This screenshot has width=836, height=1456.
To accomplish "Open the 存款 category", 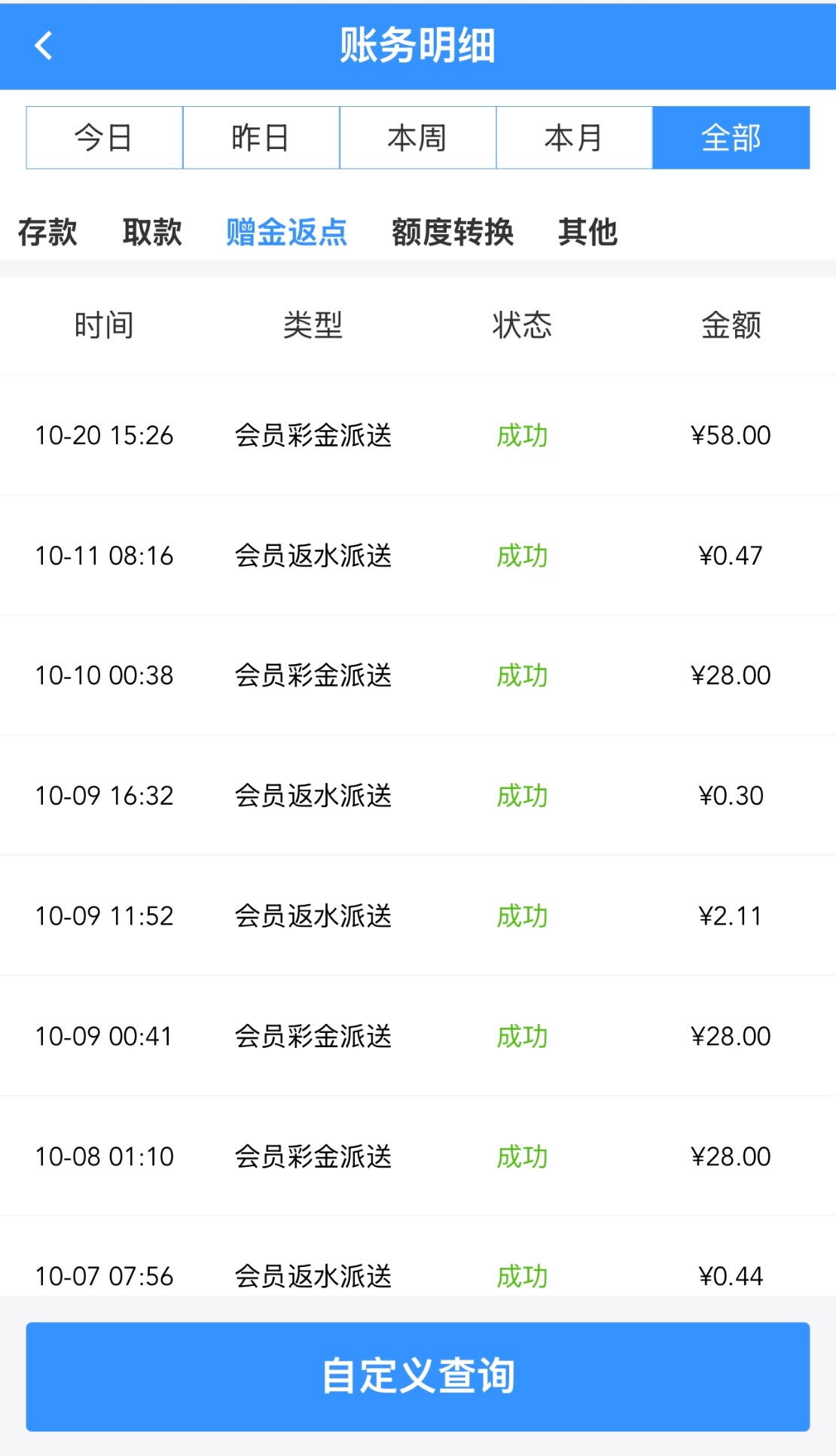I will pos(47,232).
